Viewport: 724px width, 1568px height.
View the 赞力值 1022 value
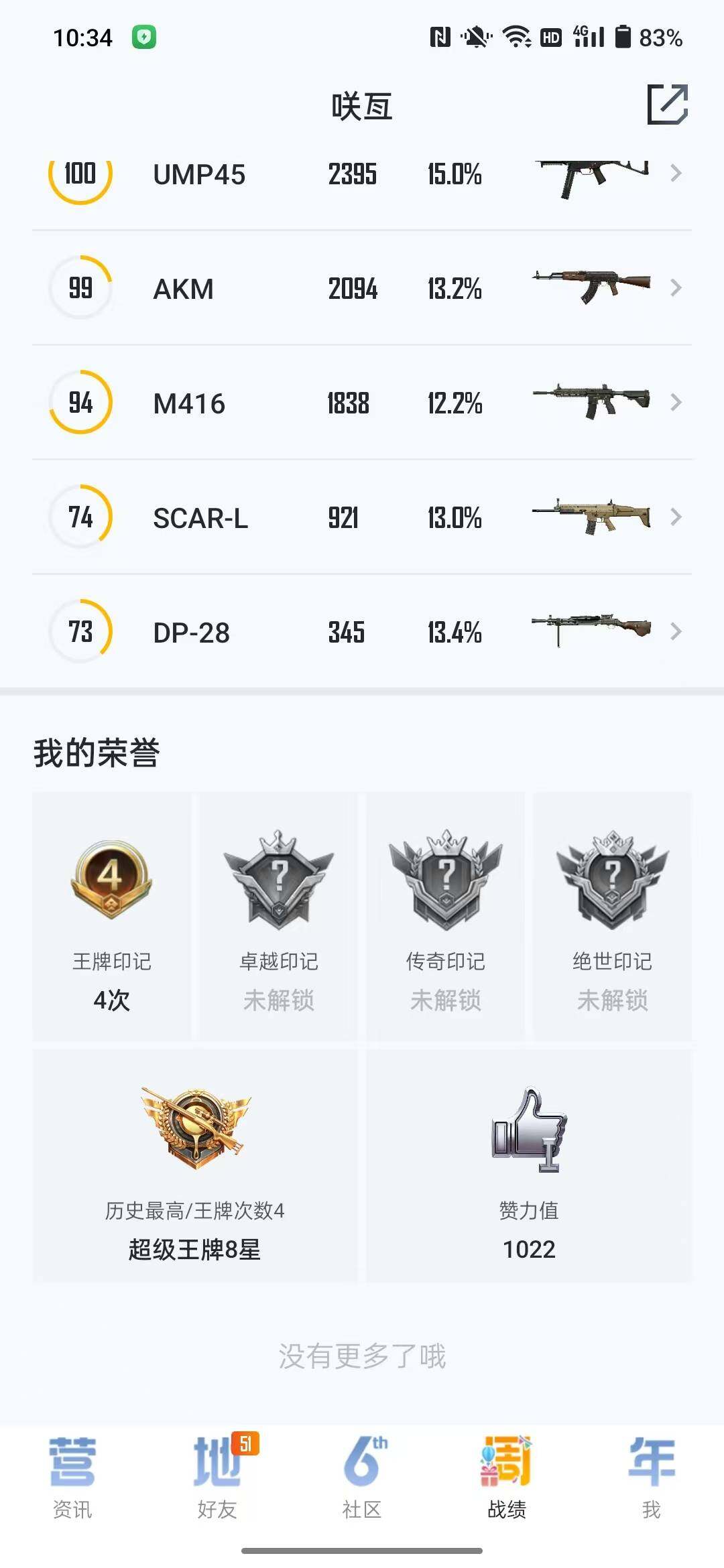(x=530, y=1248)
